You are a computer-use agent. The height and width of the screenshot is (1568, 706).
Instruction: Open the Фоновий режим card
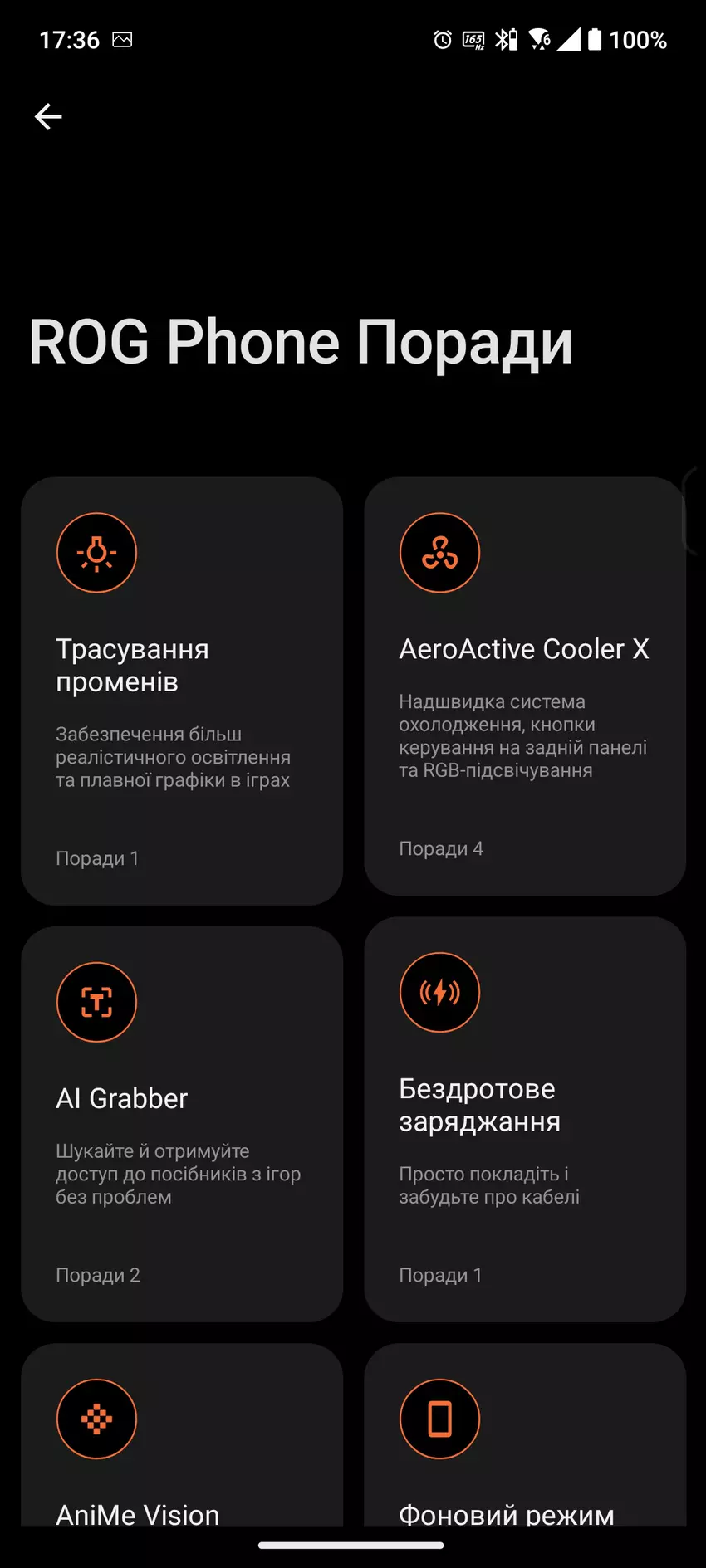tap(524, 1444)
